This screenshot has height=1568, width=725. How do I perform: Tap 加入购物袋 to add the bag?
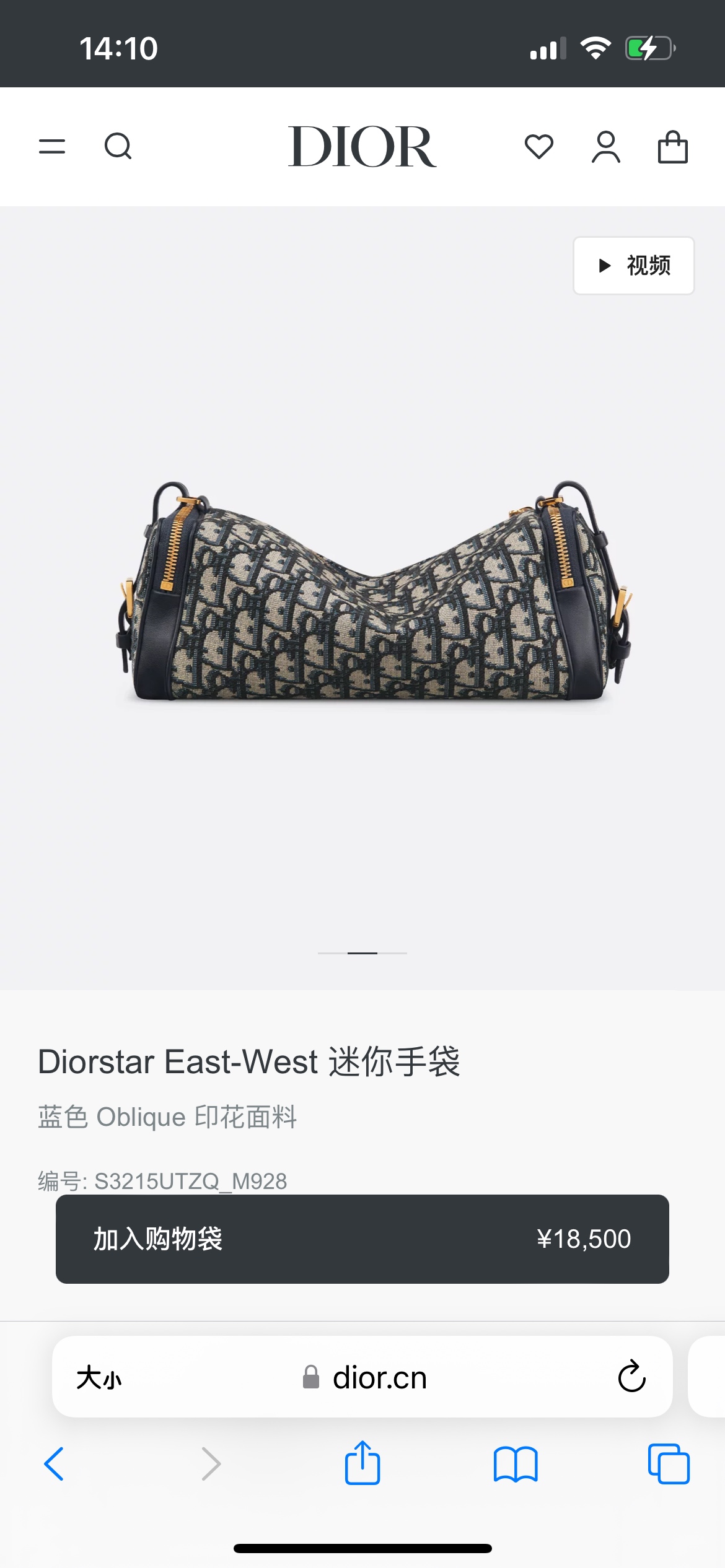click(362, 1239)
